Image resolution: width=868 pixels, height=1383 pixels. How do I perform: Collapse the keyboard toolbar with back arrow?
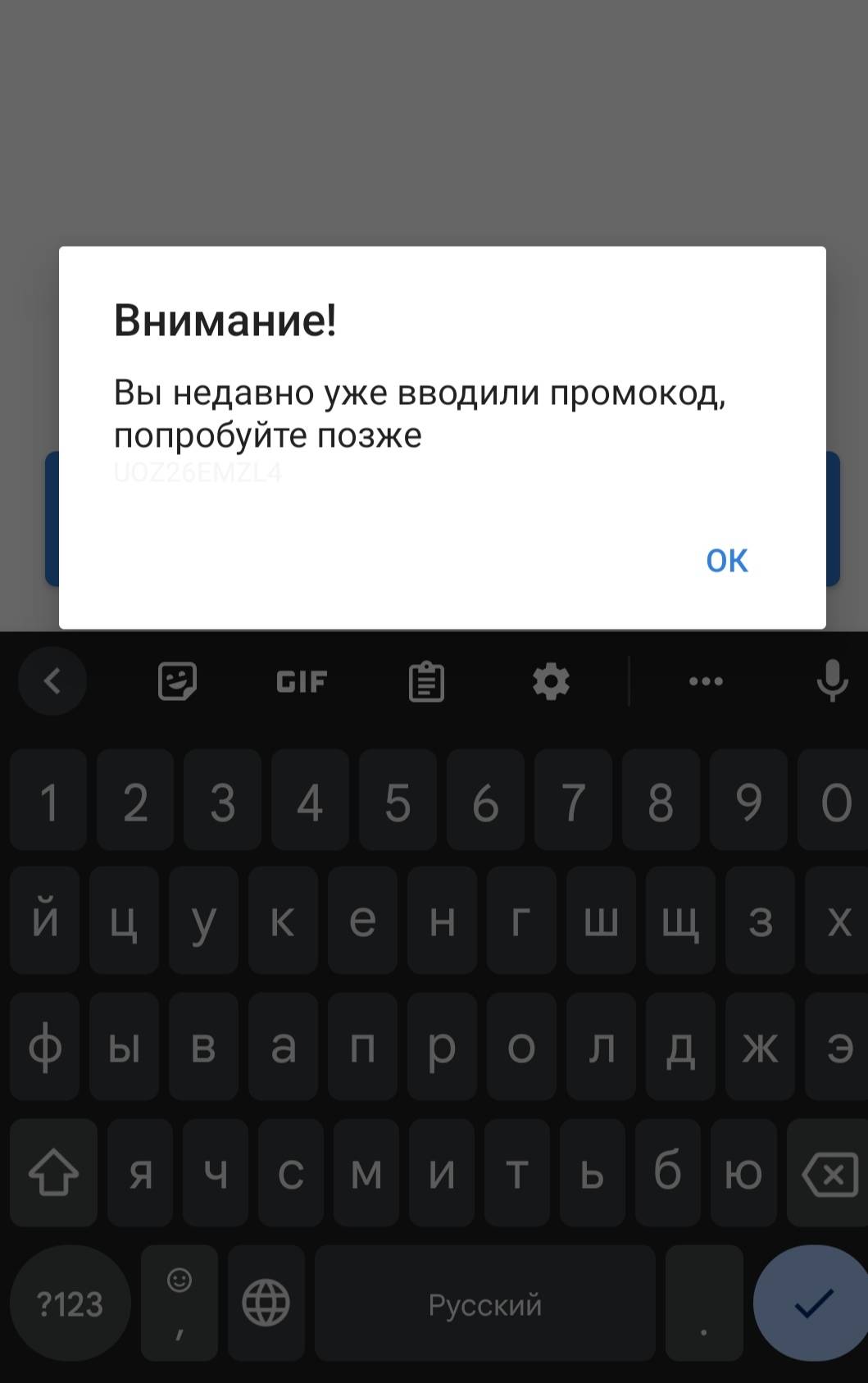point(52,681)
